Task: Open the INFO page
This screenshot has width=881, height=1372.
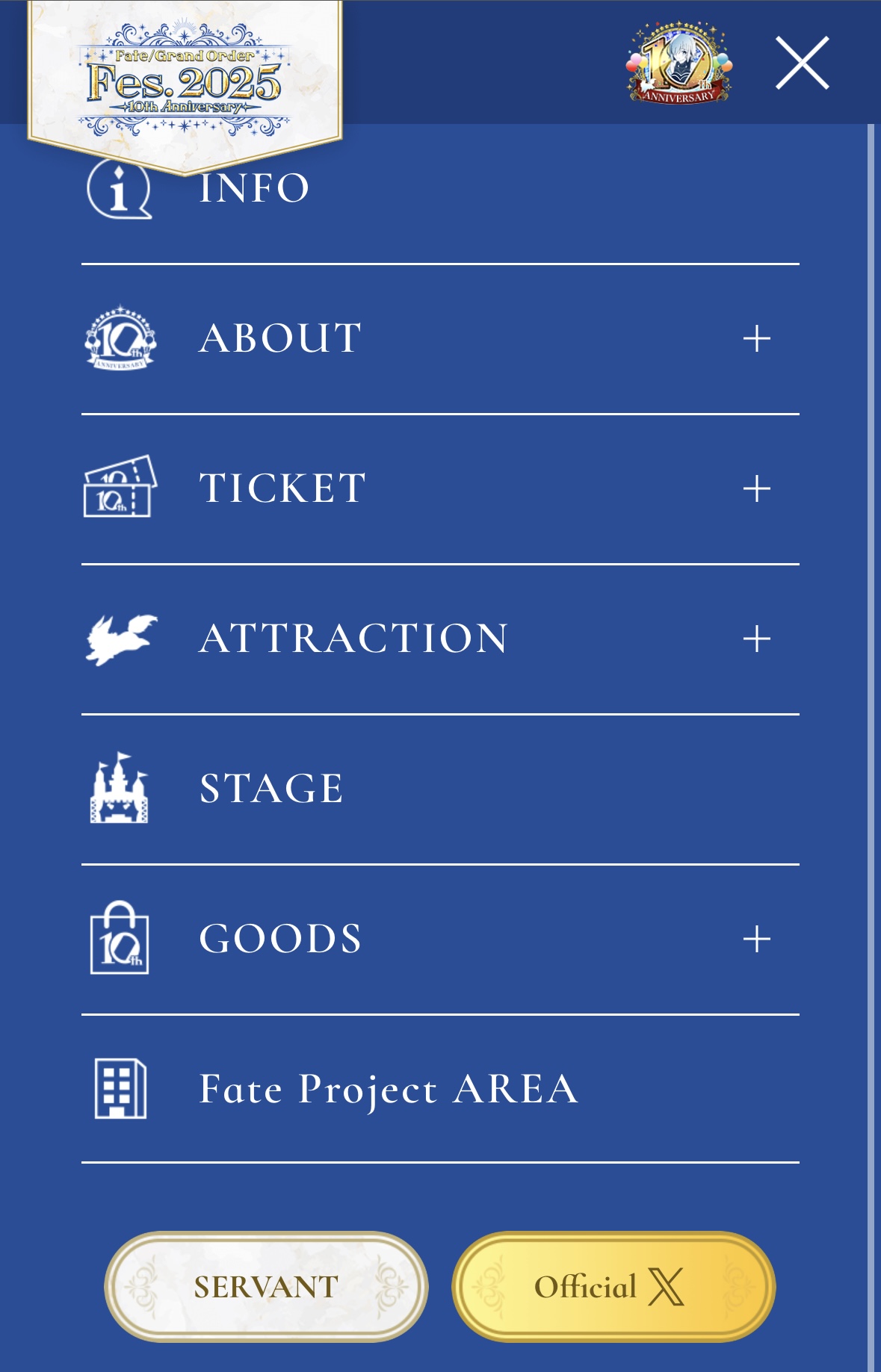Action: 254,188
